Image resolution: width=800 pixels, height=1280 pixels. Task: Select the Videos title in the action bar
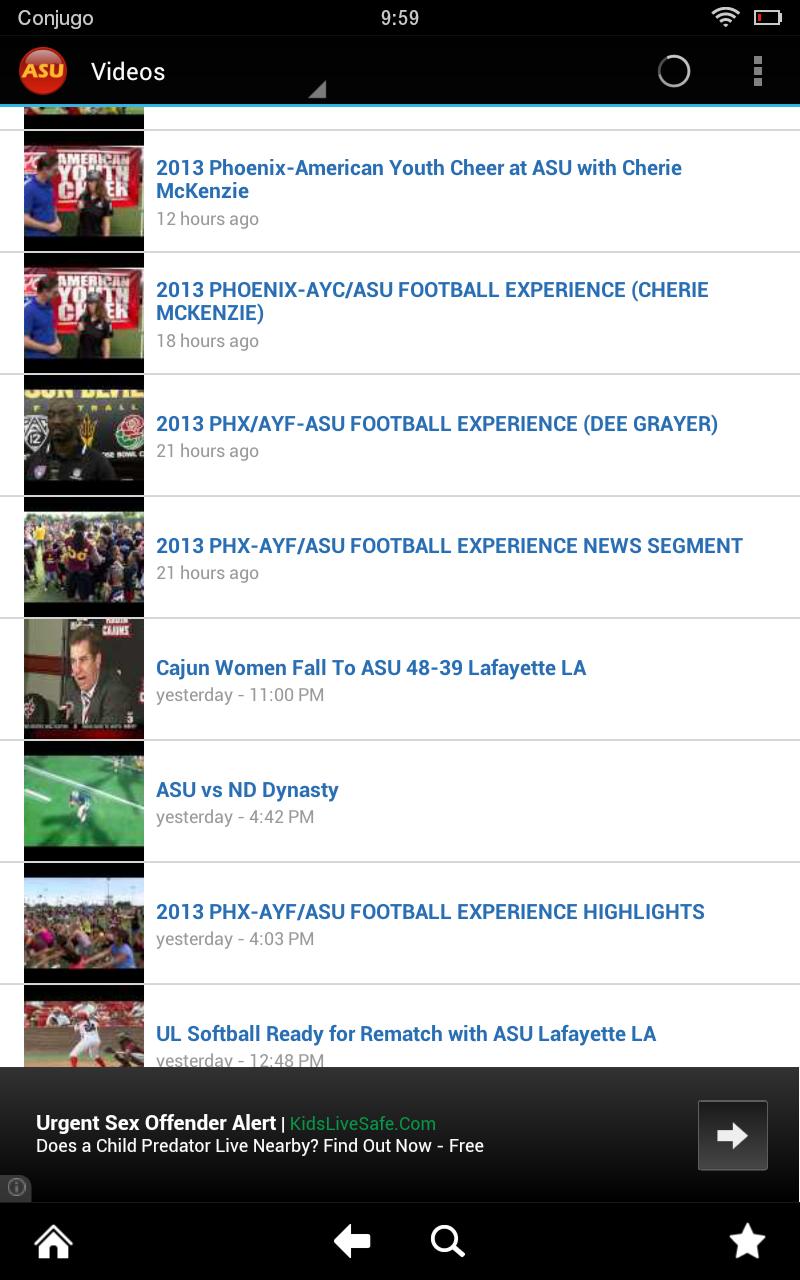point(128,71)
